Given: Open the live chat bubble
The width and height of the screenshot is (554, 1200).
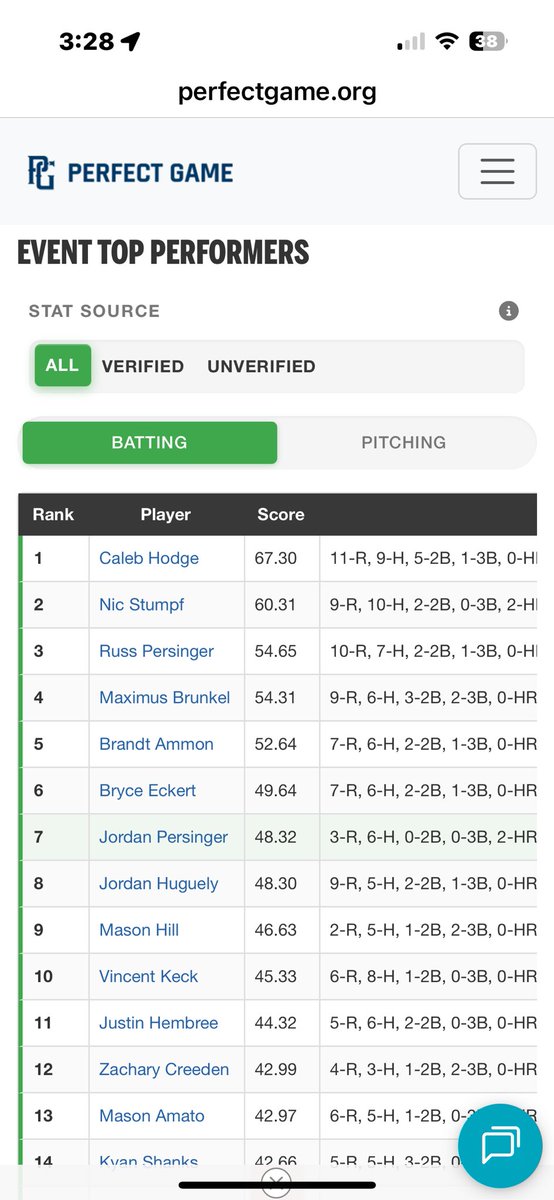Looking at the screenshot, I should pos(500,1146).
